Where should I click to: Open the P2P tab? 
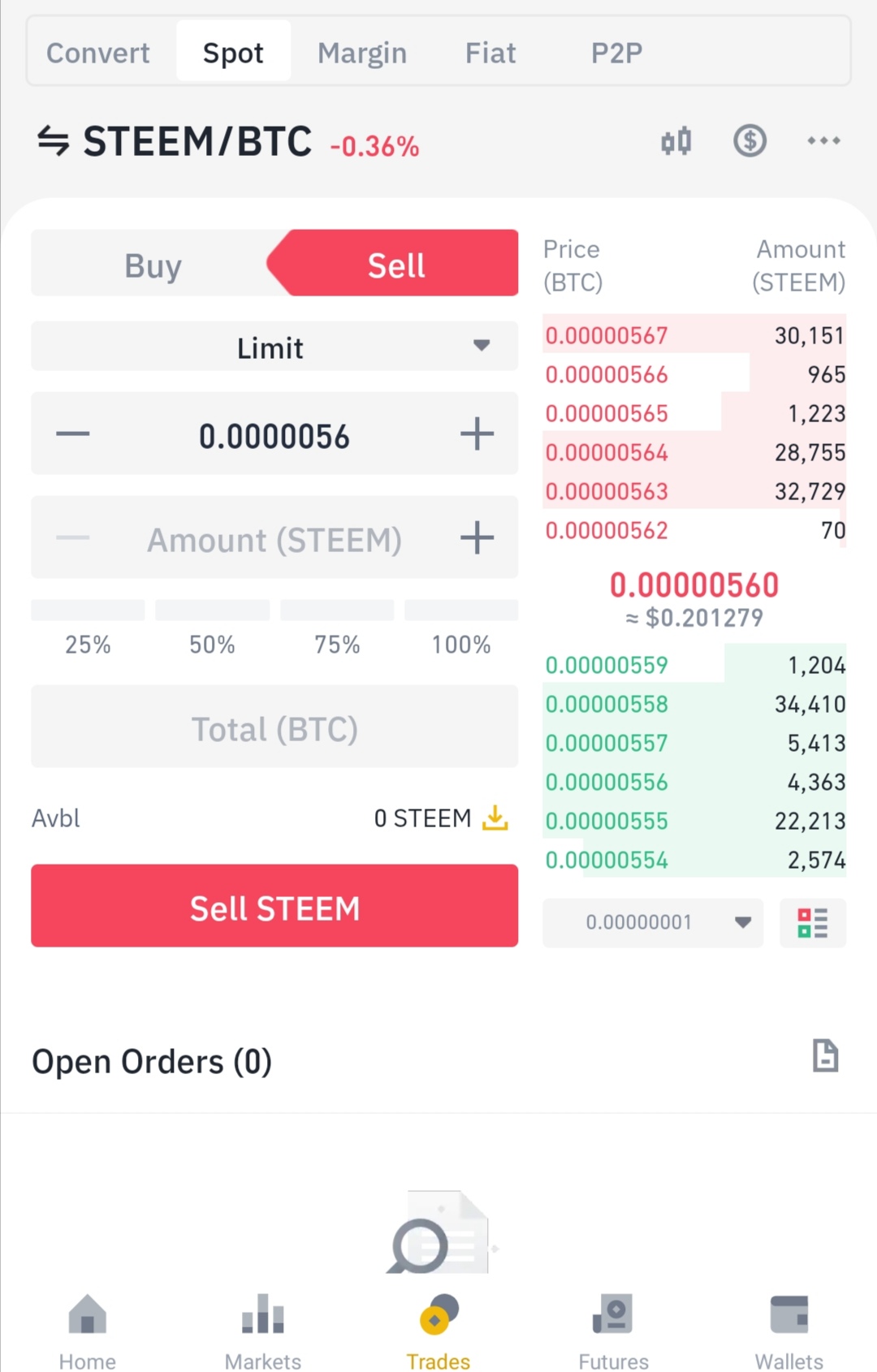[x=616, y=53]
